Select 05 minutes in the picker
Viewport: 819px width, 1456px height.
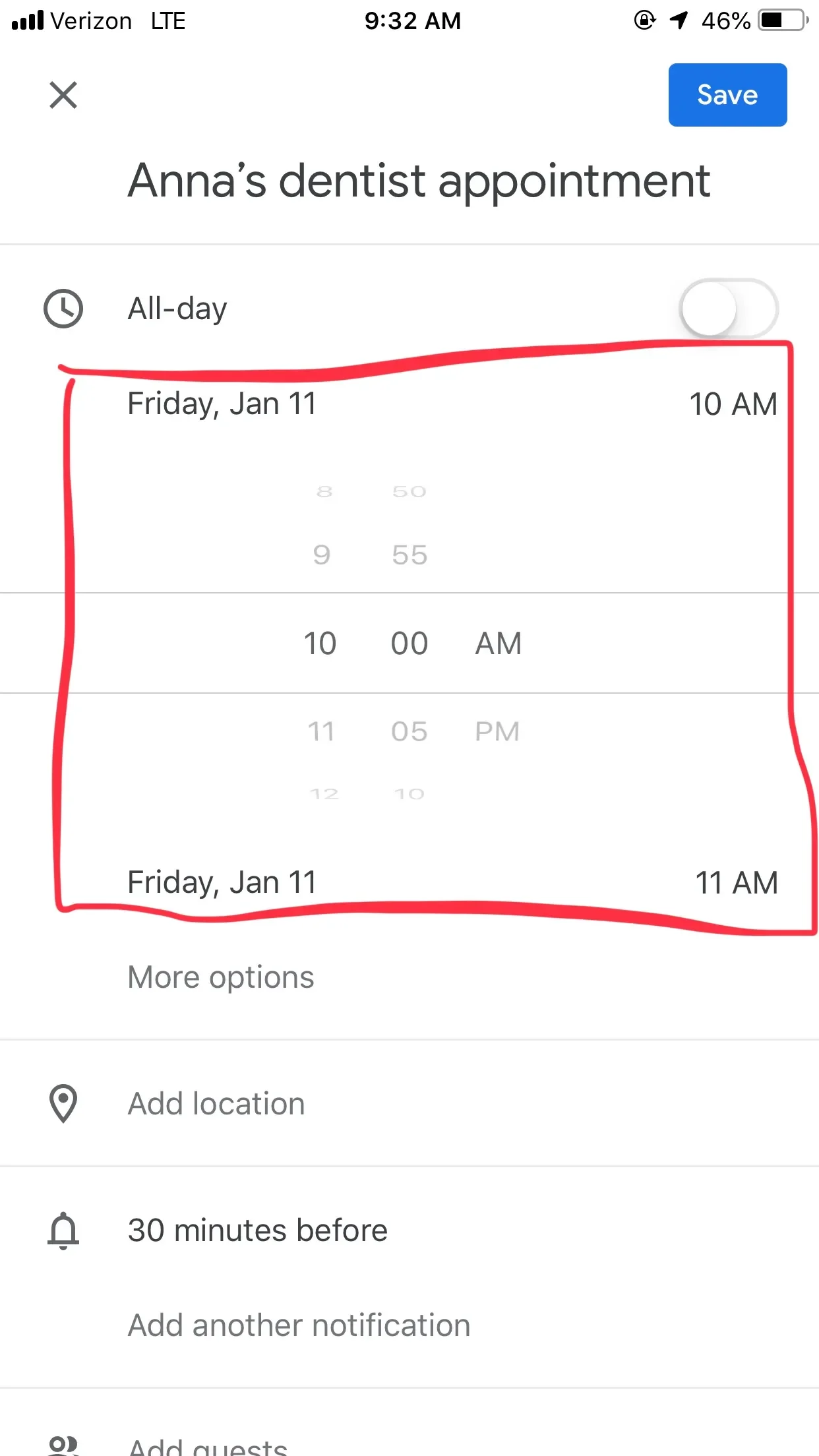tap(409, 731)
